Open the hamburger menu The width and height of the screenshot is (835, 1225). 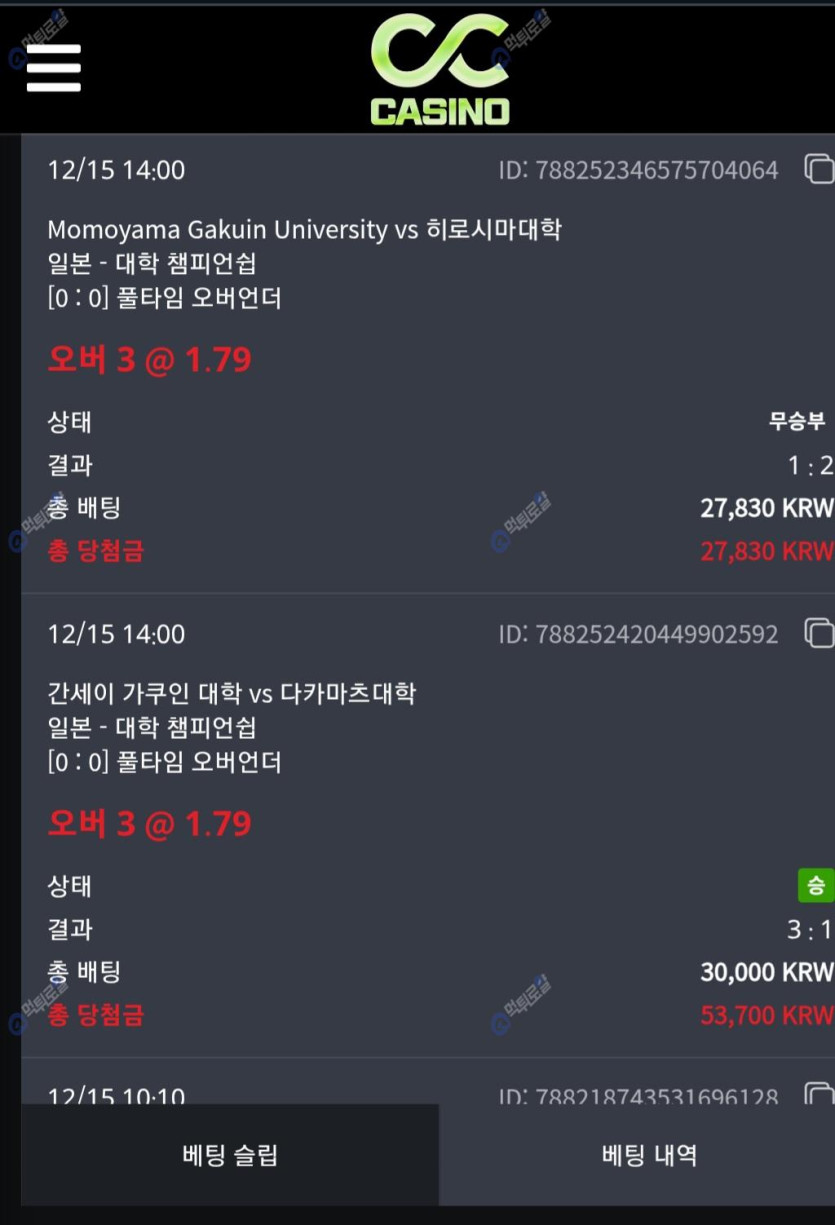54,67
